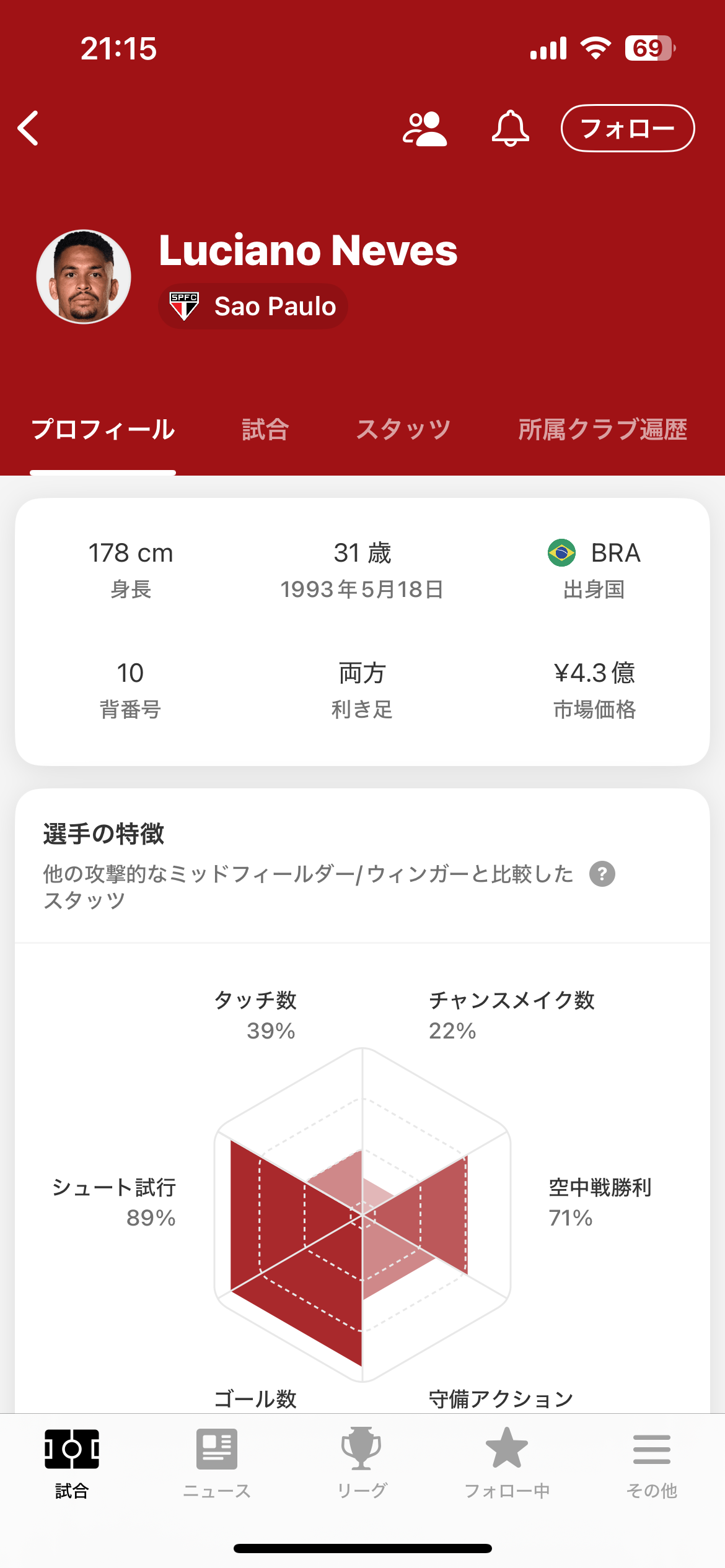Screen dimensions: 725x1568
Task: Open the notifications bell for Luciano Neves
Action: 511,128
